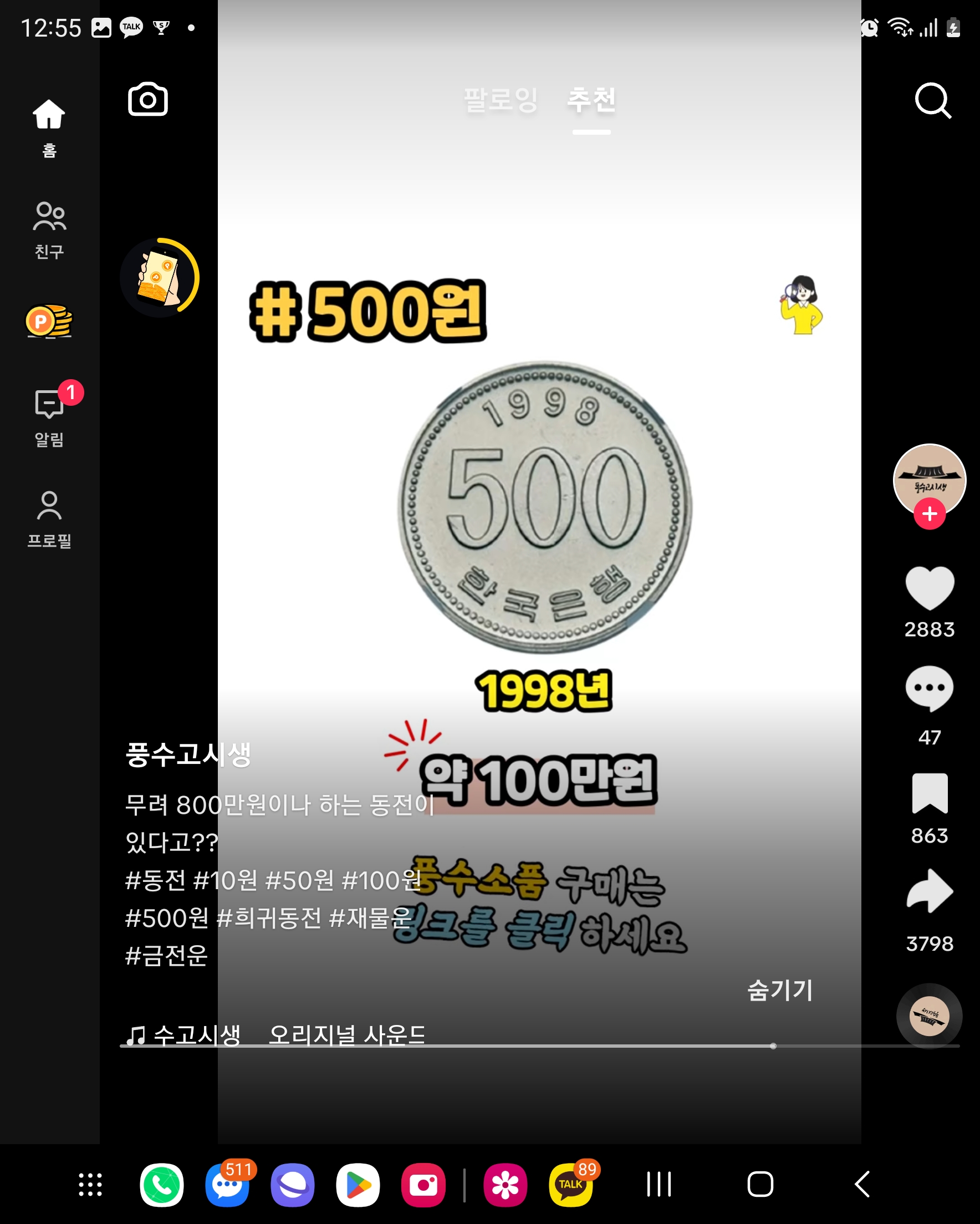Open the 풍수고시생 username
The width and height of the screenshot is (980, 1224).
(x=188, y=754)
